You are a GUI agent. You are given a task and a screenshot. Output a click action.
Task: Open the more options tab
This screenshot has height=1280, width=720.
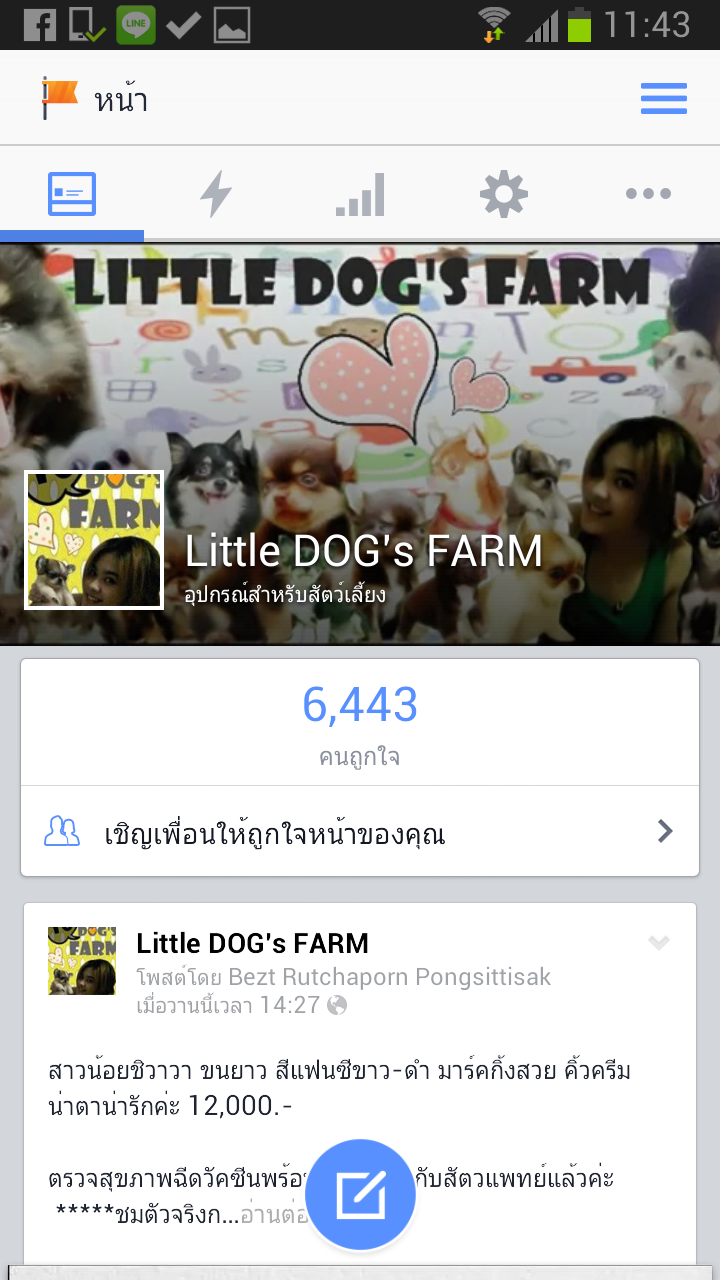pos(648,194)
